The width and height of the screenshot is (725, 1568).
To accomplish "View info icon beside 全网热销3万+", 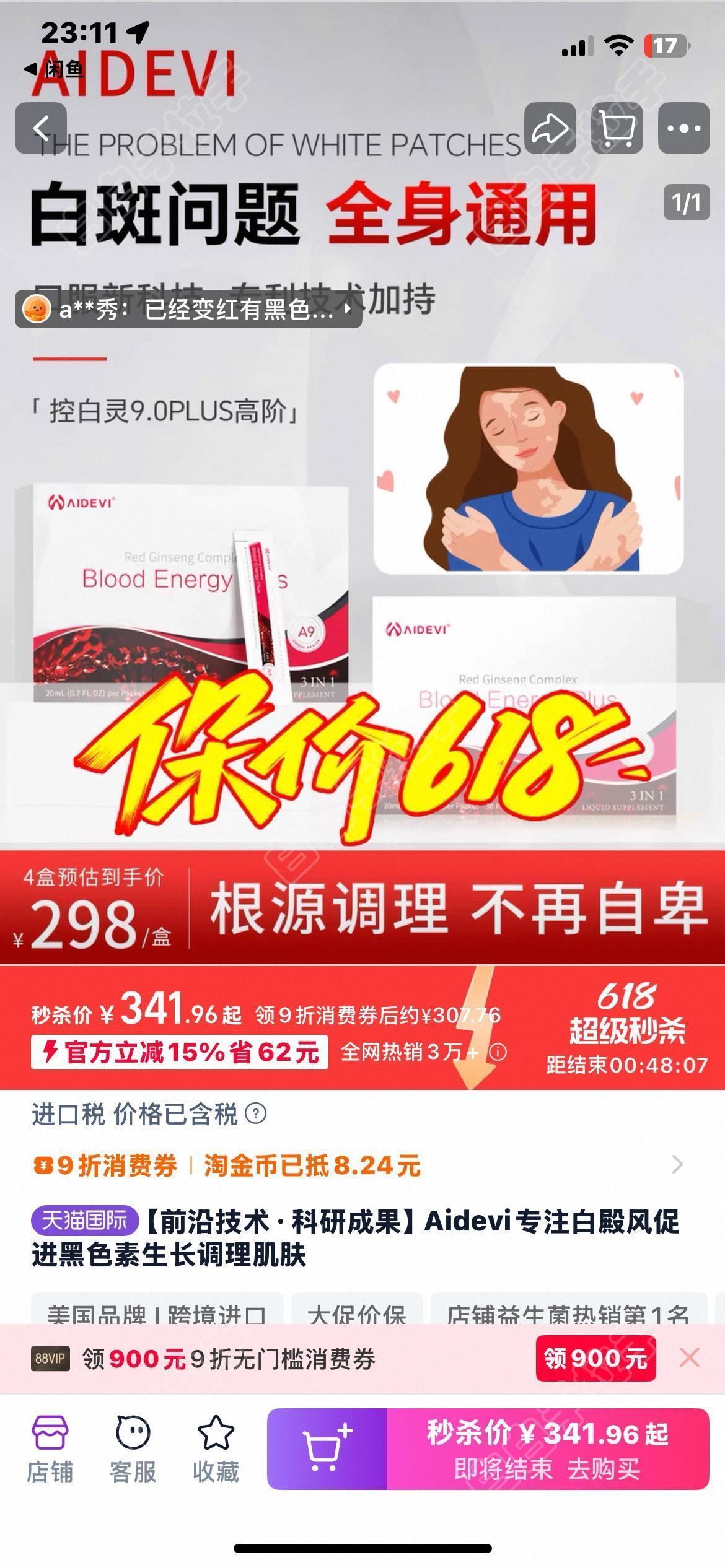I will click(x=498, y=1052).
